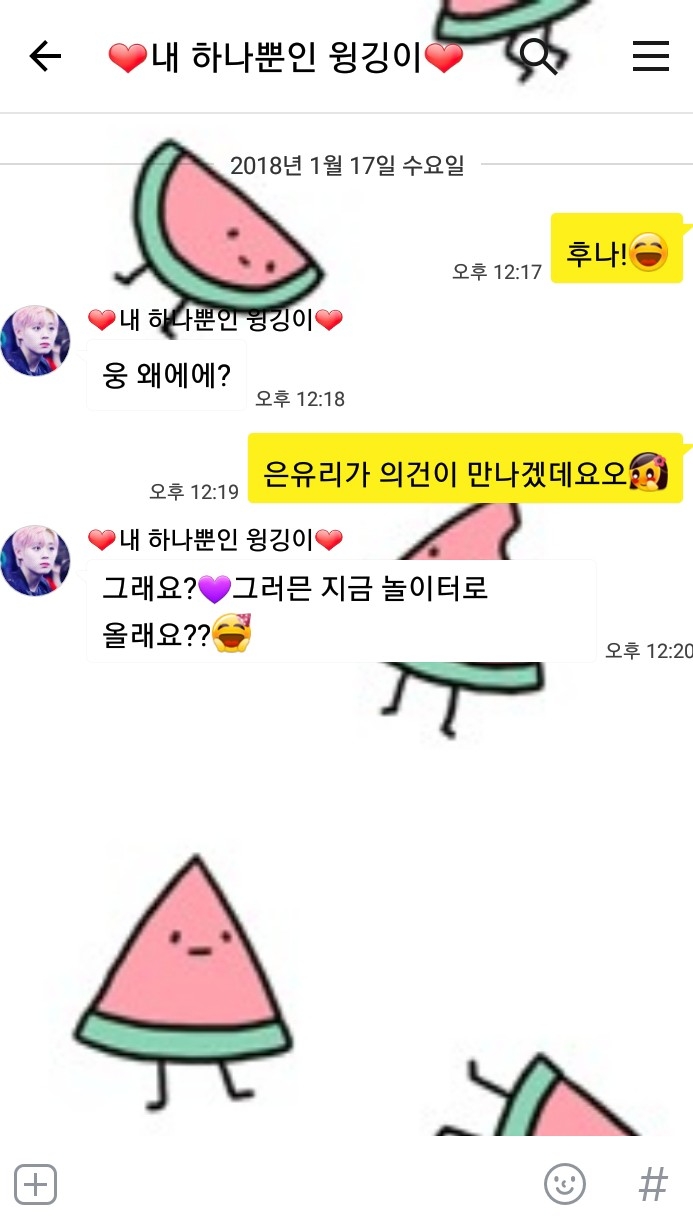View sender's profile picture beside '그래요?' message
Image resolution: width=693 pixels, height=1232 pixels.
36,561
